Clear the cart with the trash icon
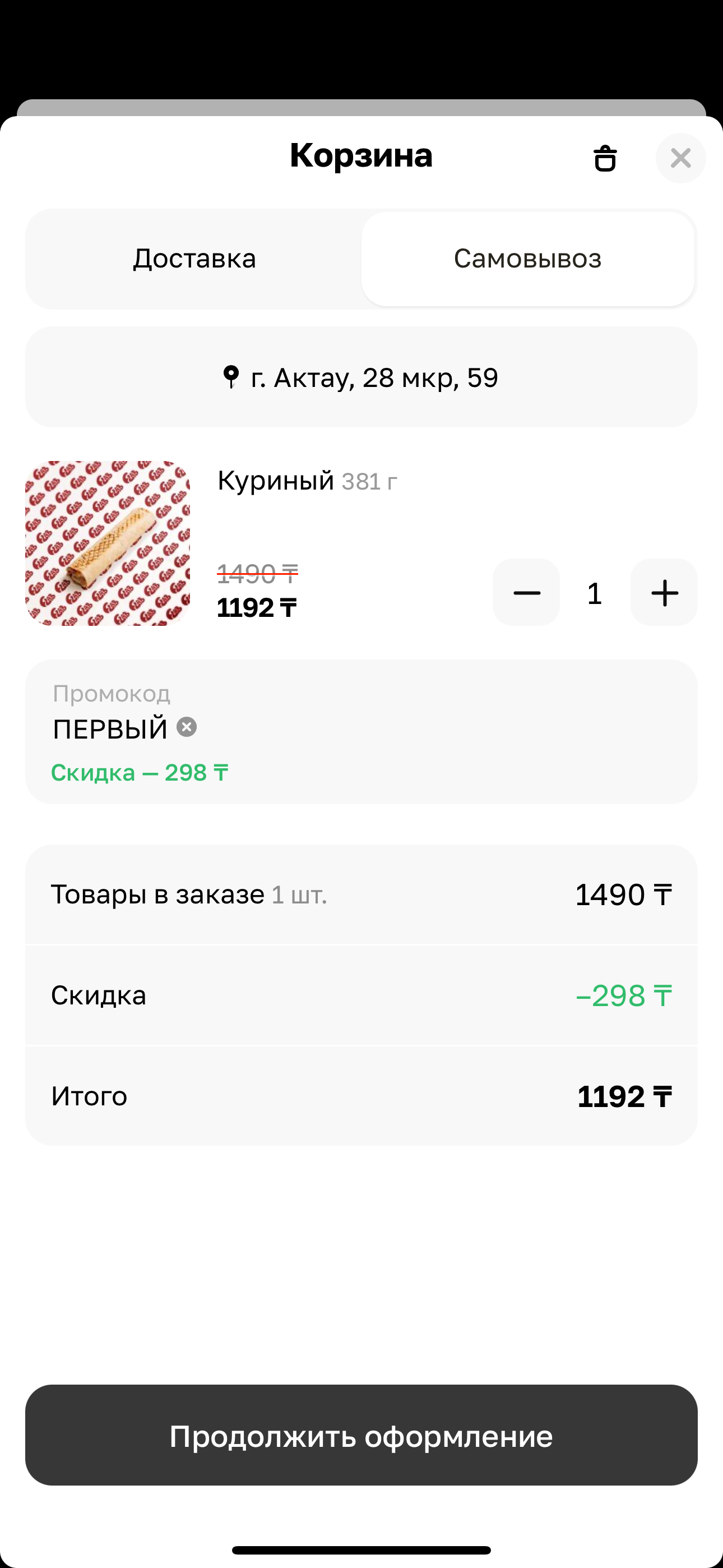The height and width of the screenshot is (1568, 723). coord(605,158)
